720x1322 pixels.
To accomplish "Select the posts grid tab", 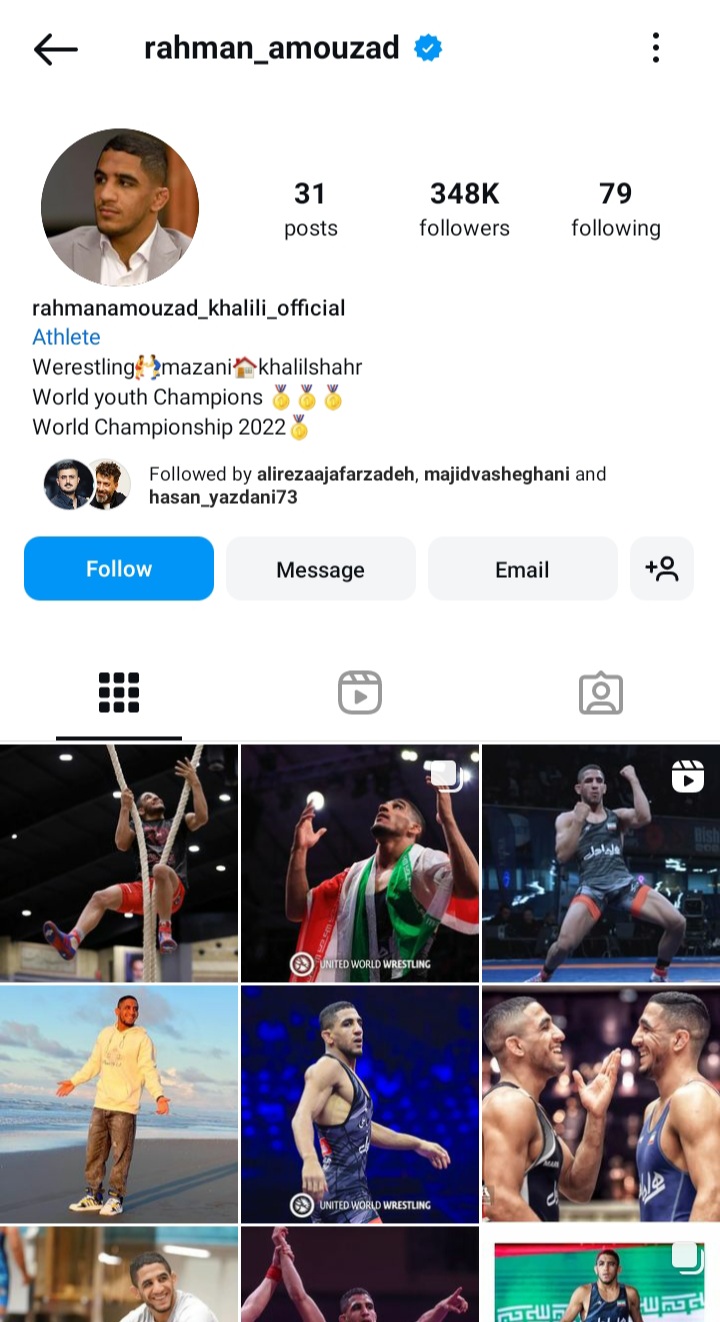I will pyautogui.click(x=119, y=692).
